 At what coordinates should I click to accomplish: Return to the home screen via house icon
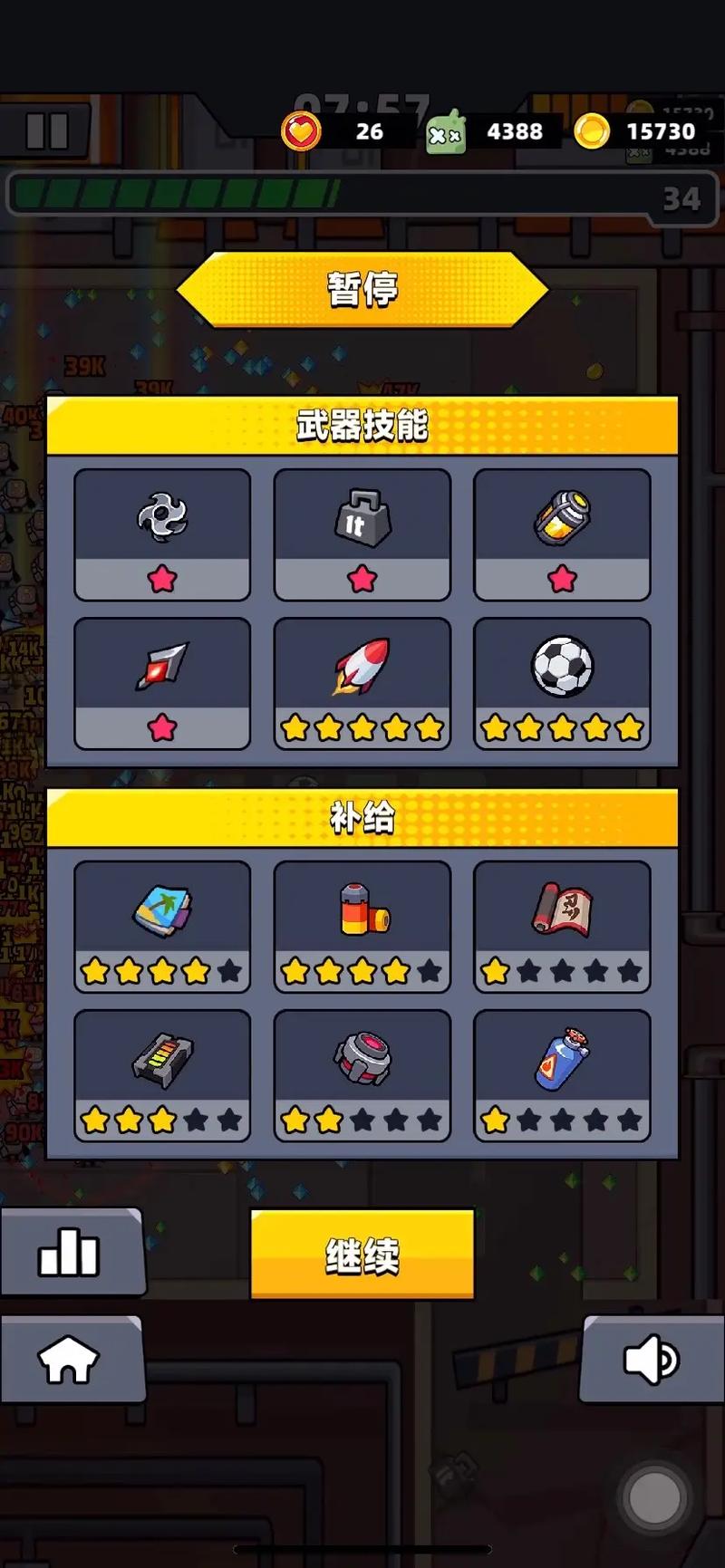tap(68, 1360)
